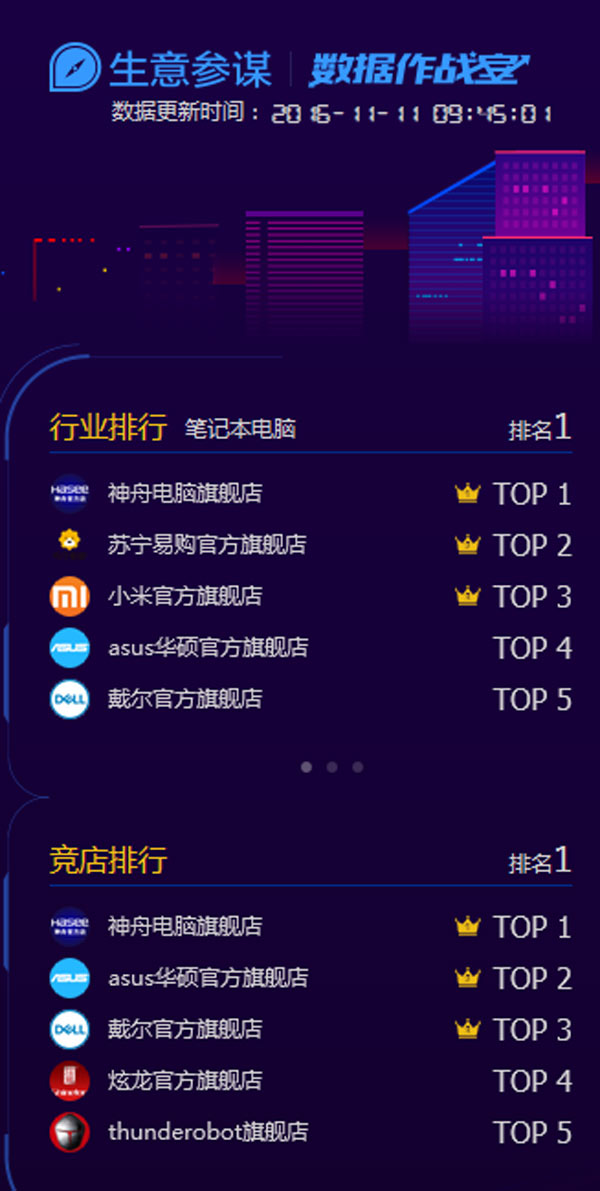Screen dimensions: 600x1191
Task: Select thunderobot旗舰店 in the 竞店排行 list
Action: click(x=207, y=1131)
